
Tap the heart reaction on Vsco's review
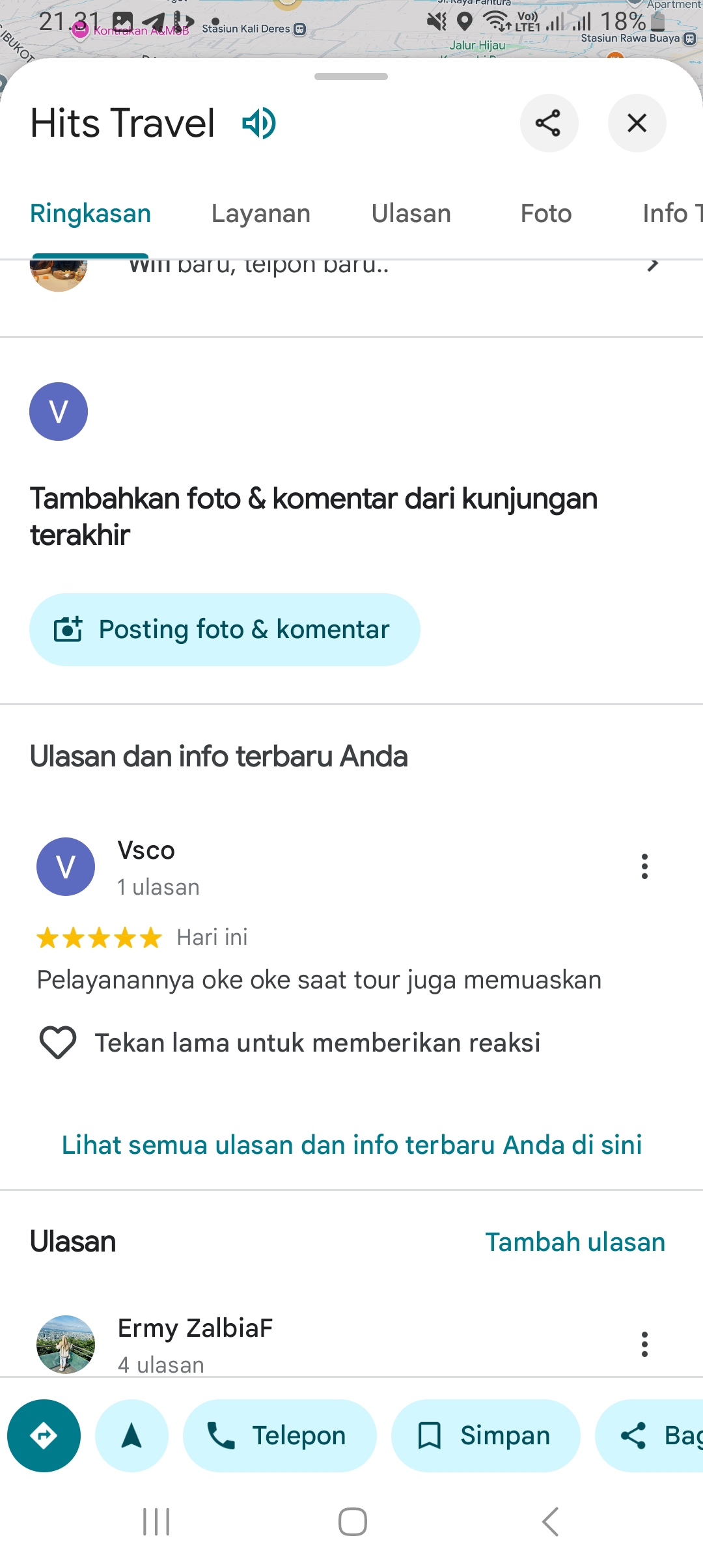tap(58, 1043)
